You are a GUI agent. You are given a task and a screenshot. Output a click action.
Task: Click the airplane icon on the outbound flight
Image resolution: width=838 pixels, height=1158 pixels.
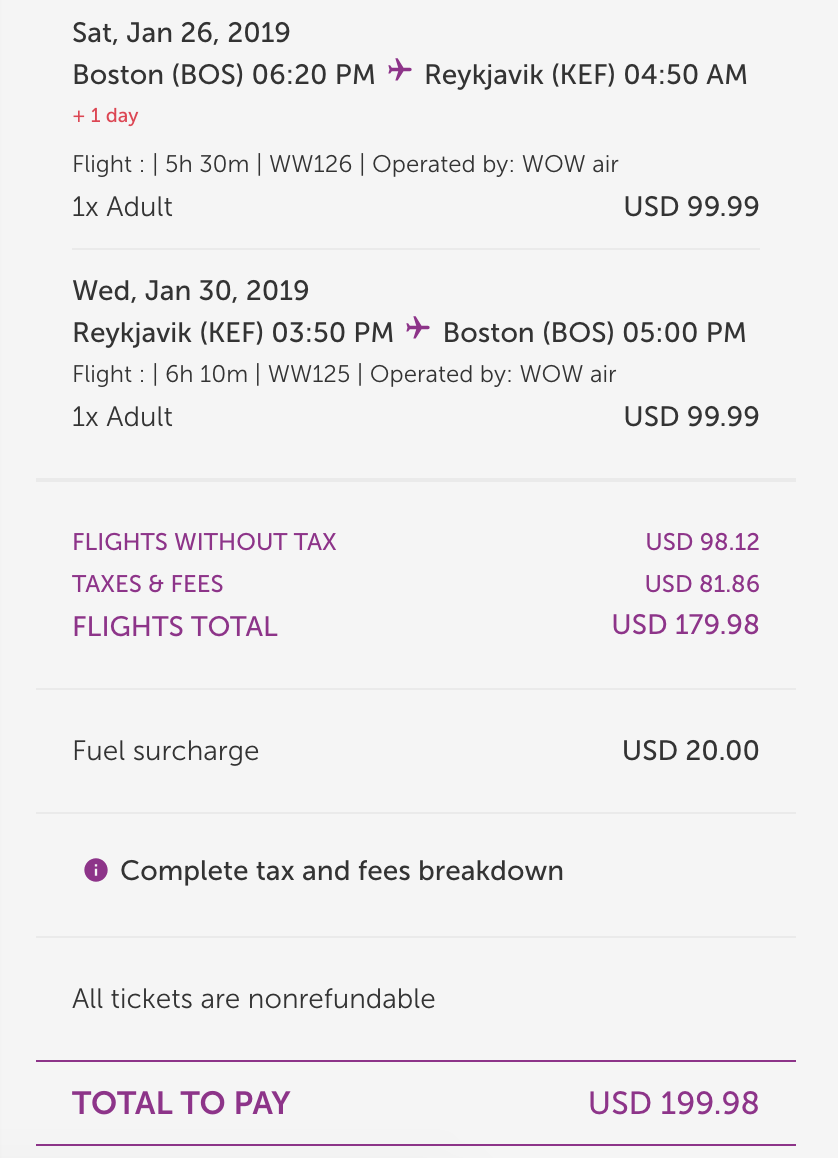(400, 71)
